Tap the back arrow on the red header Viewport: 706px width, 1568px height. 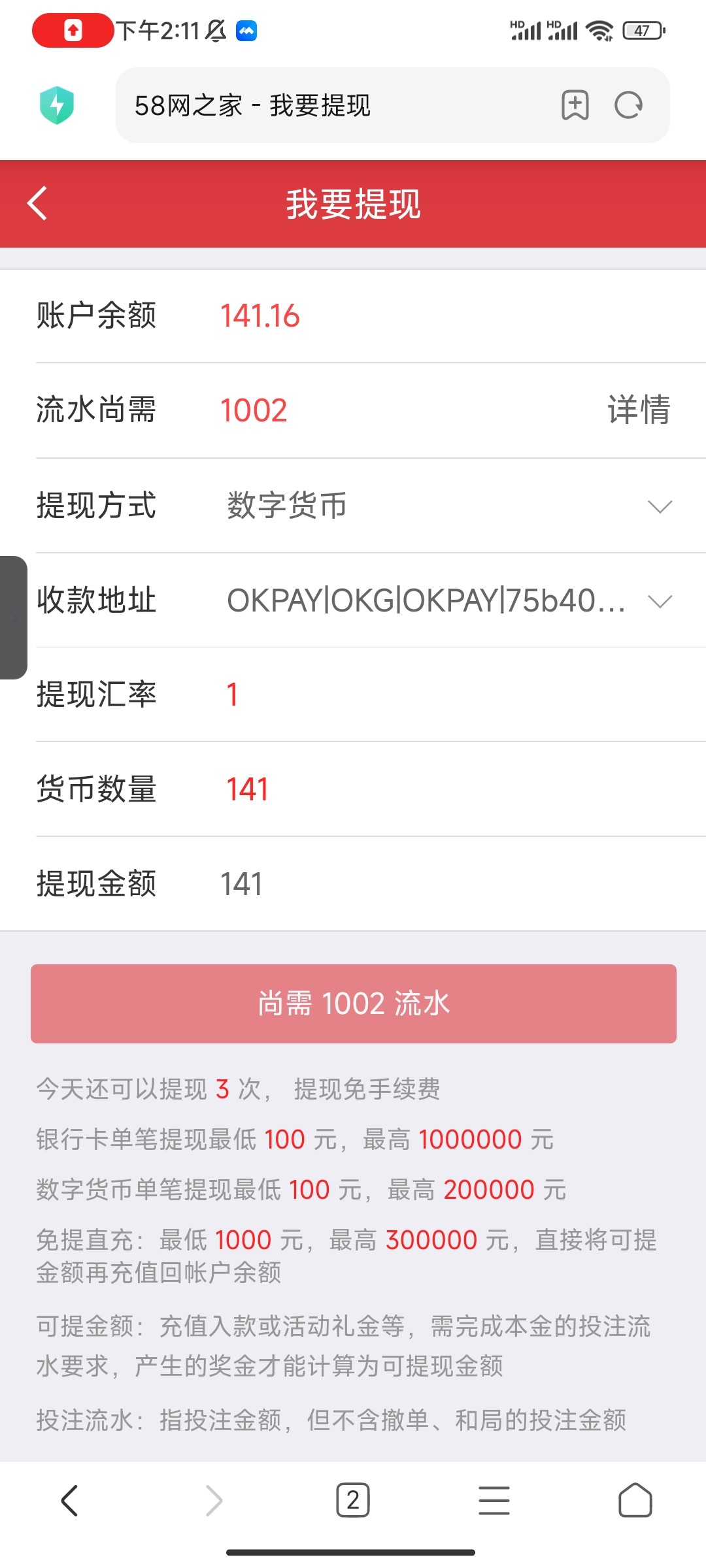click(37, 204)
